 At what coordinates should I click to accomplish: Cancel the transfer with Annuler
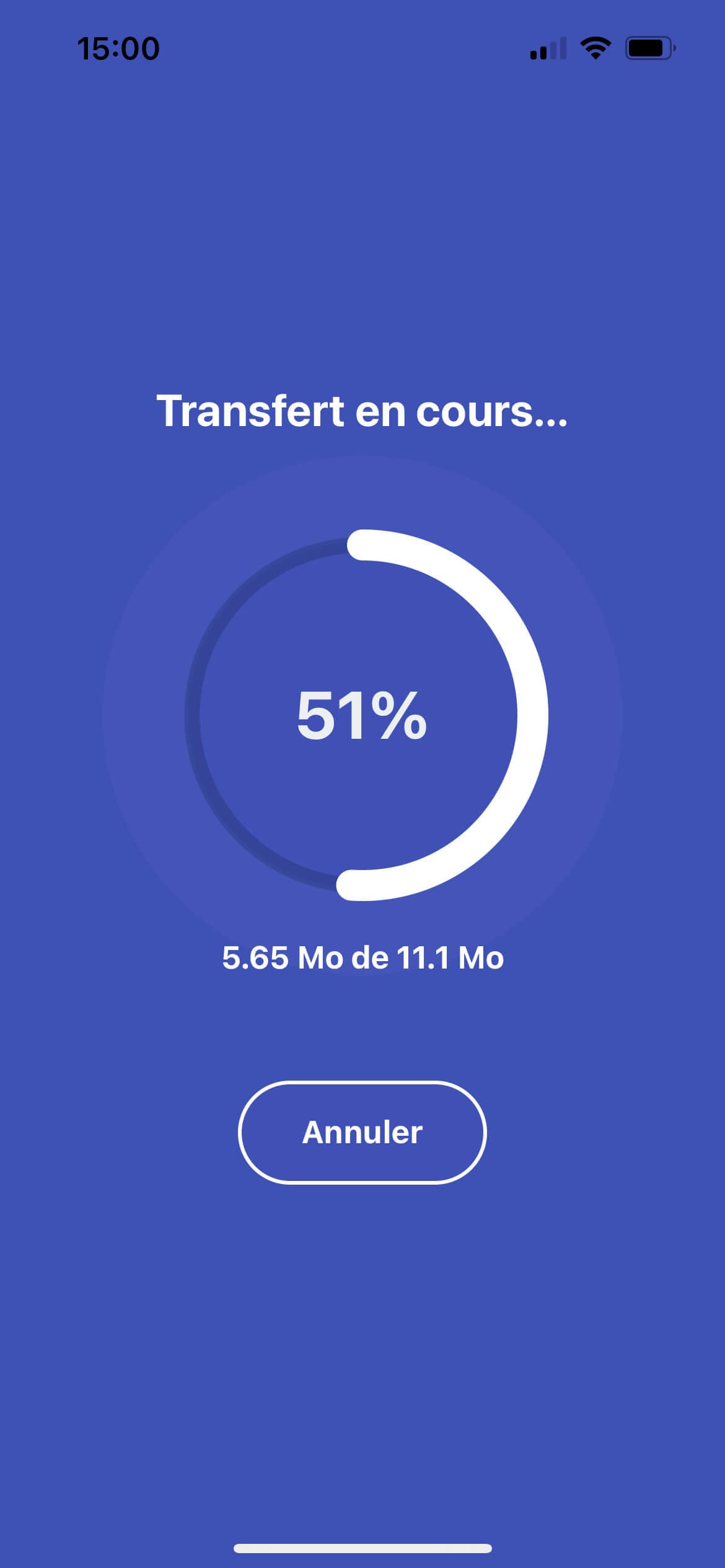click(362, 1133)
